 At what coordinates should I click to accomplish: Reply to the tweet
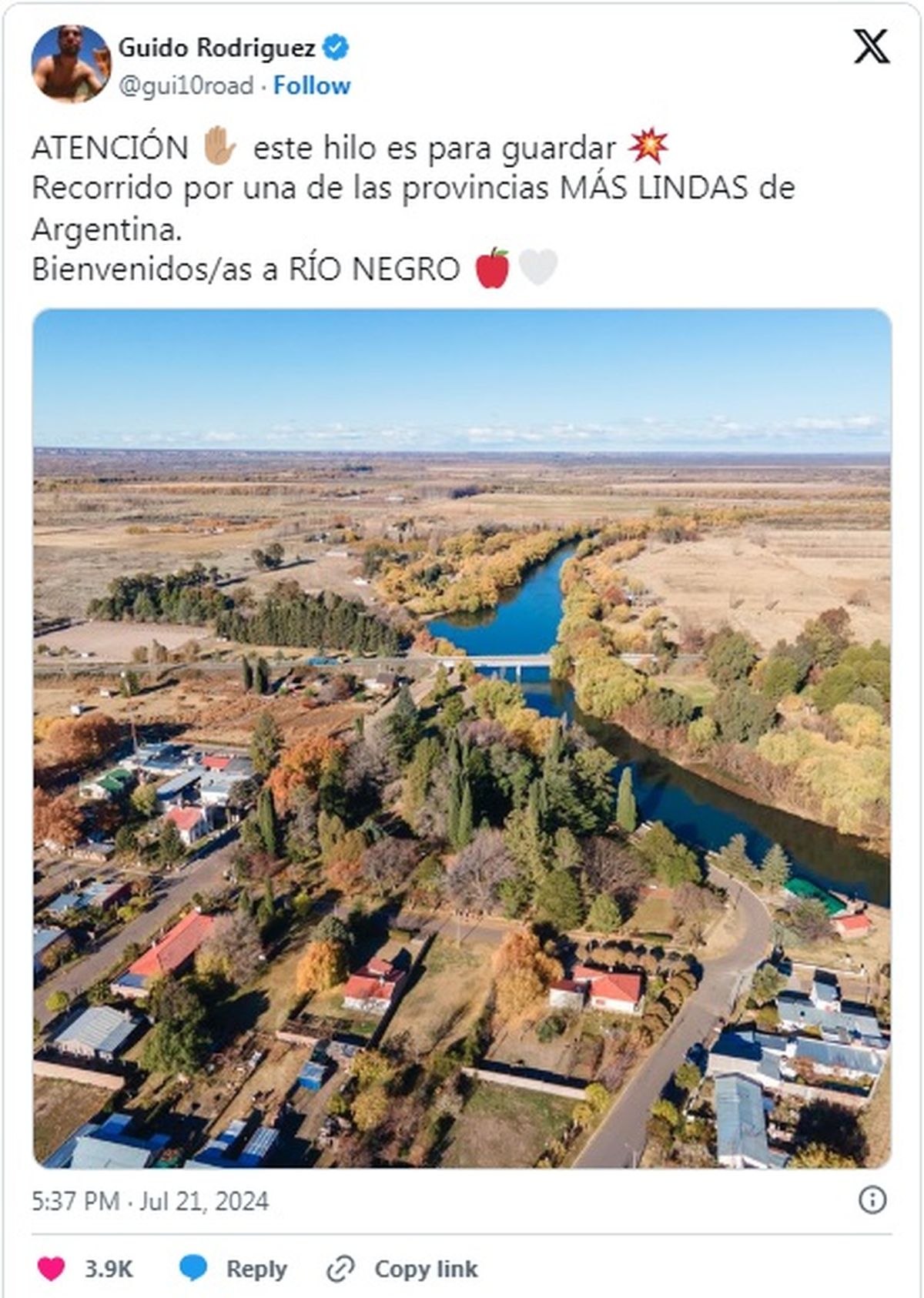[234, 1268]
